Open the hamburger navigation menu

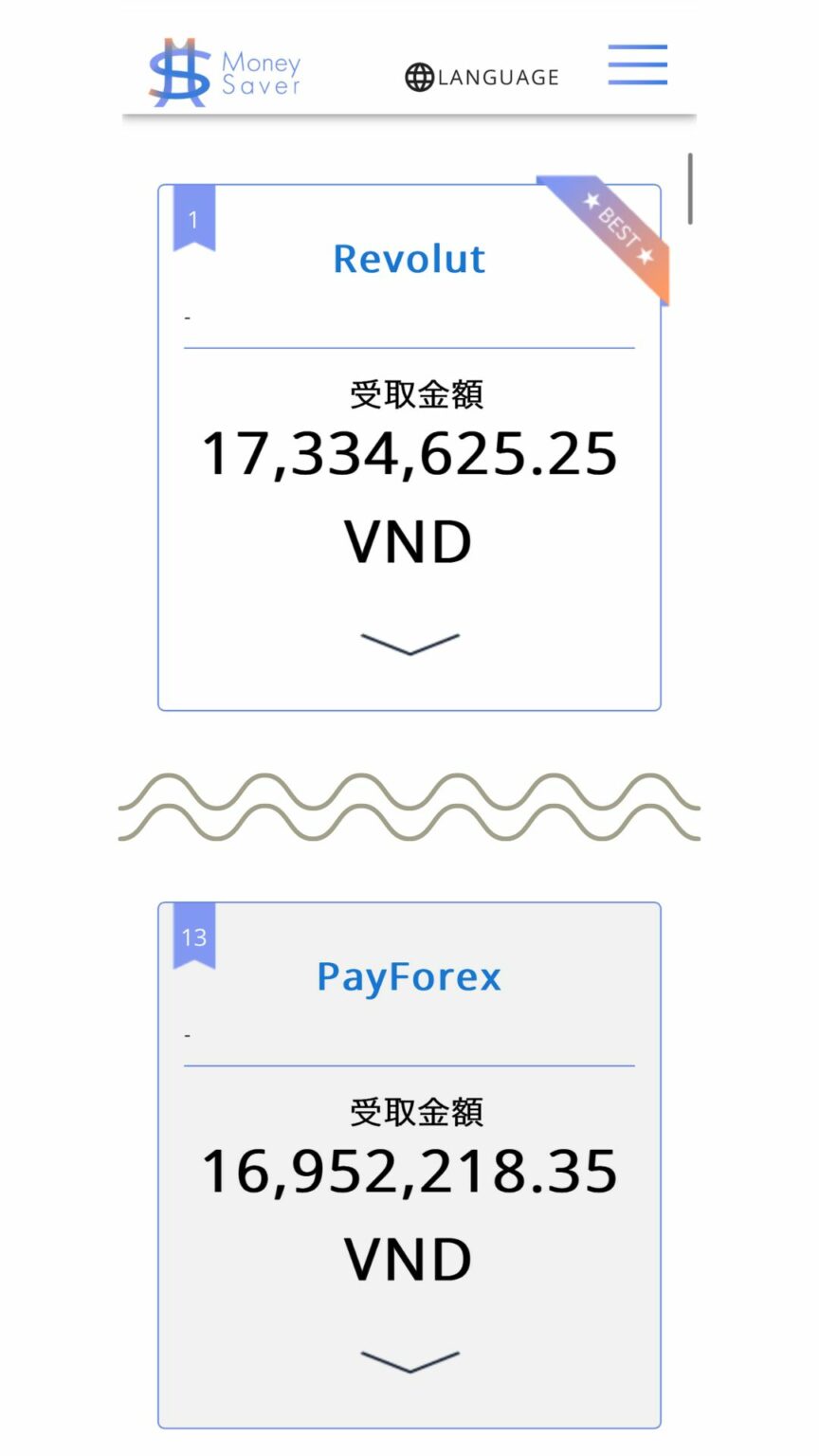point(637,66)
